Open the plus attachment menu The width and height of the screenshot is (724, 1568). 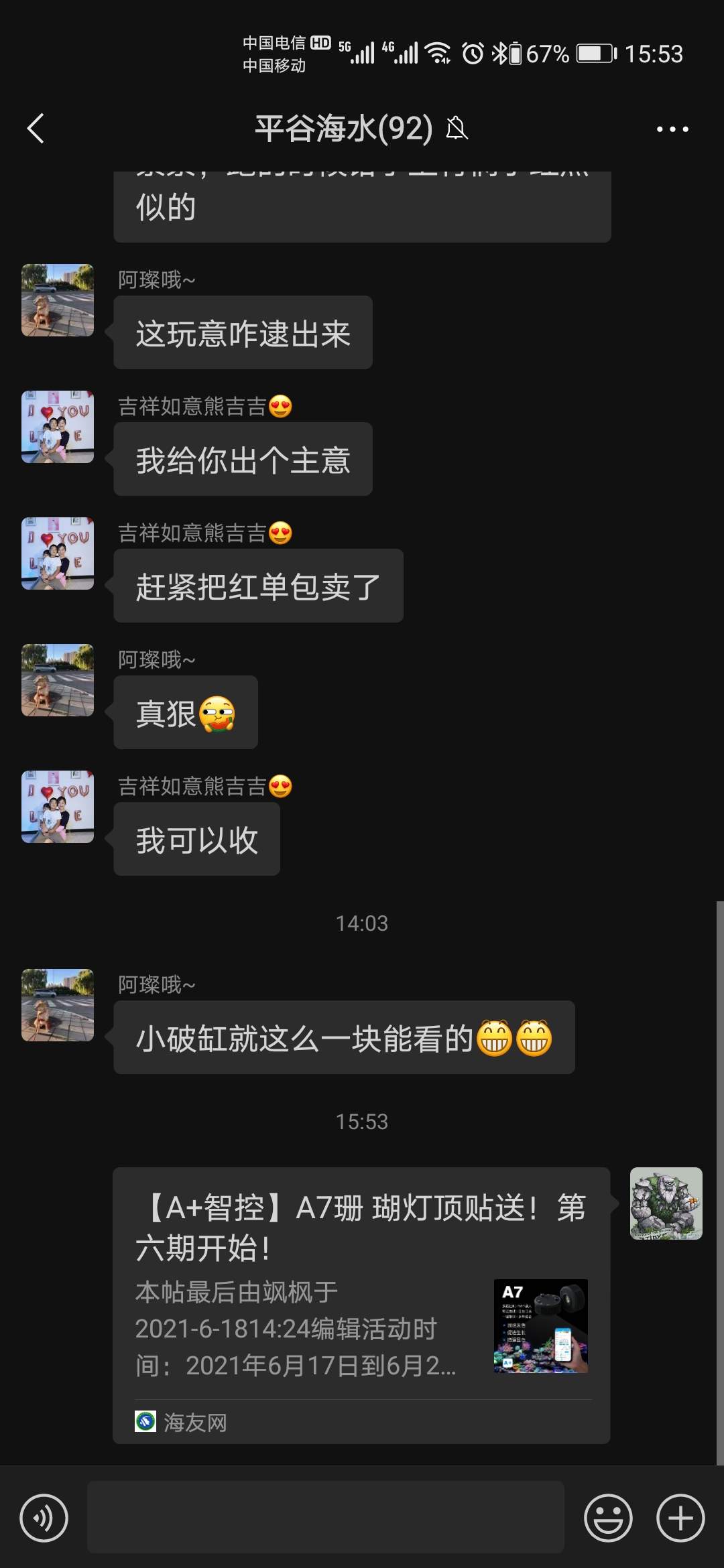680,1517
